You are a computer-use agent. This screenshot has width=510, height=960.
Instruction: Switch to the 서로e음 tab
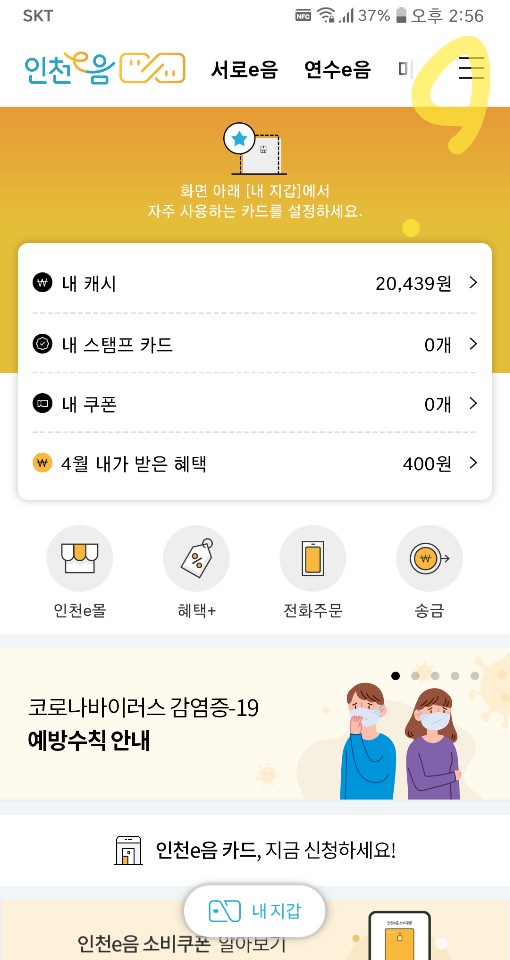244,69
